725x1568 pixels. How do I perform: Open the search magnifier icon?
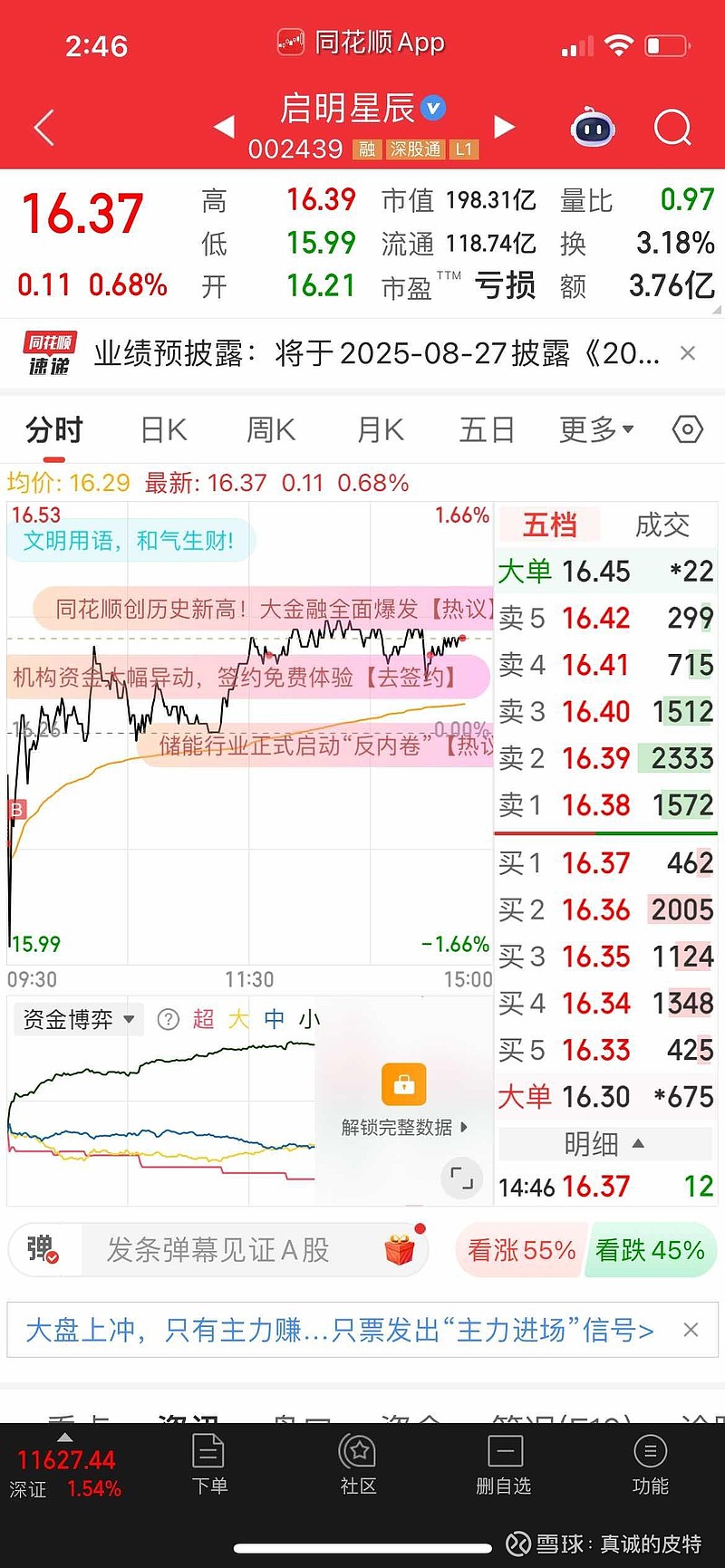tap(672, 128)
